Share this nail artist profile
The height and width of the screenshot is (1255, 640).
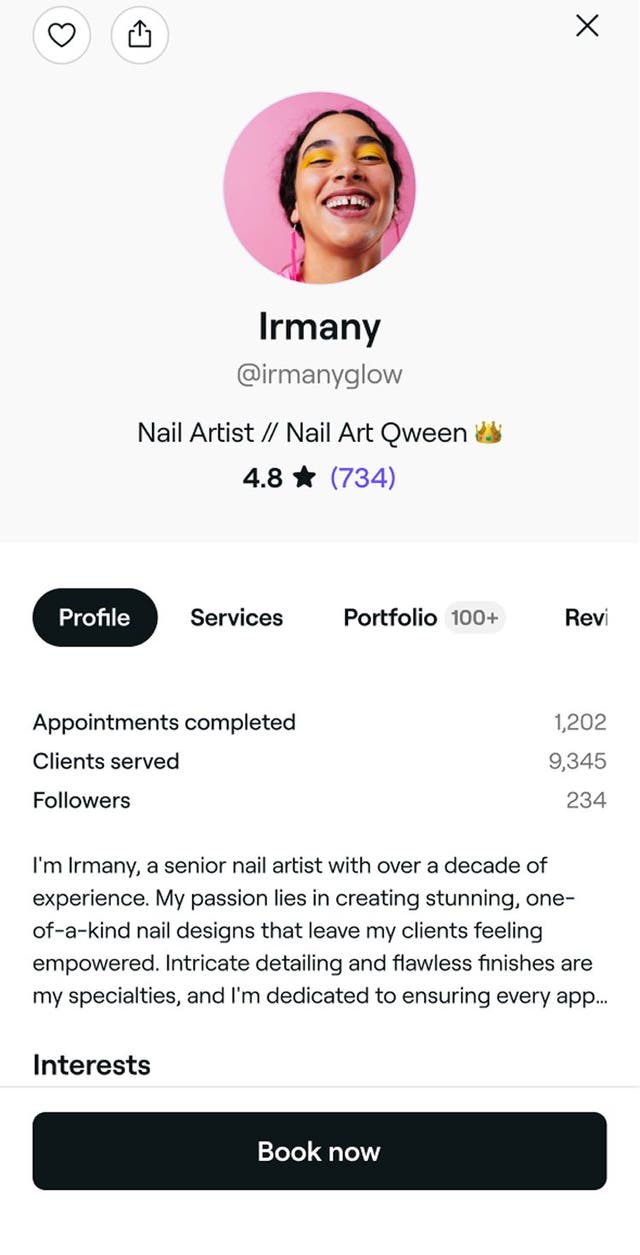(x=140, y=35)
